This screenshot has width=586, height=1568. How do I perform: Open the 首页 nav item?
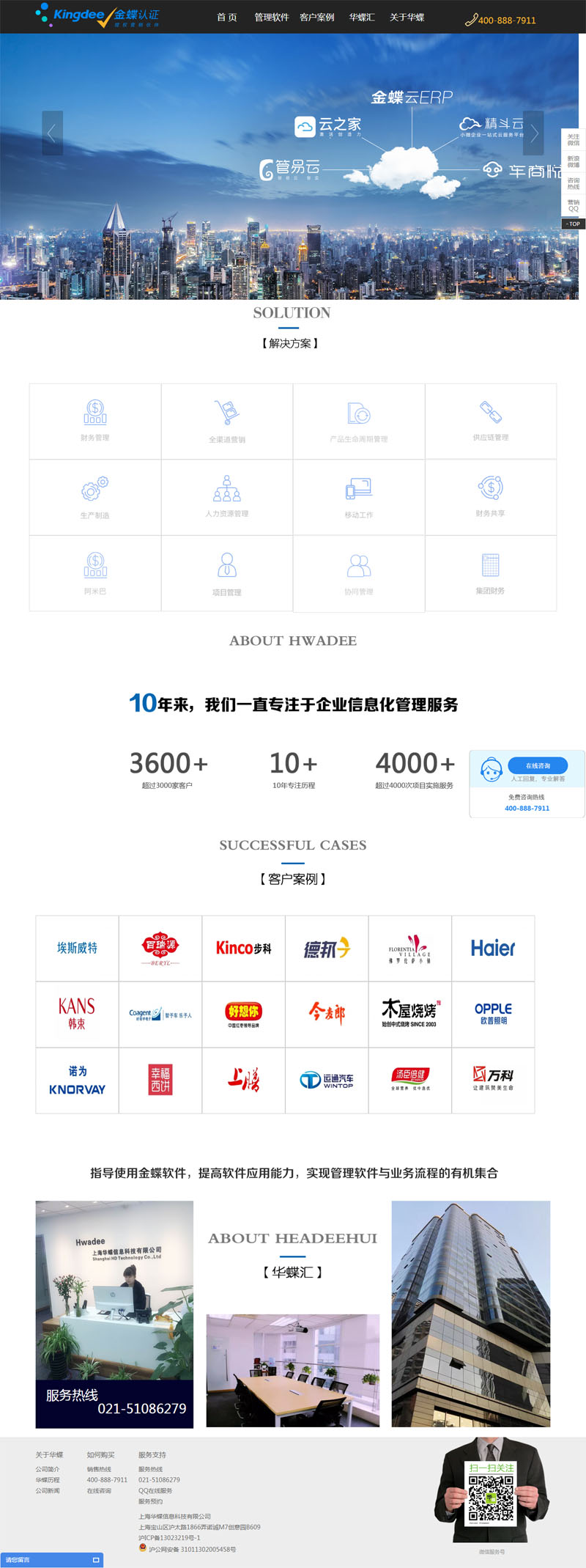tap(227, 18)
